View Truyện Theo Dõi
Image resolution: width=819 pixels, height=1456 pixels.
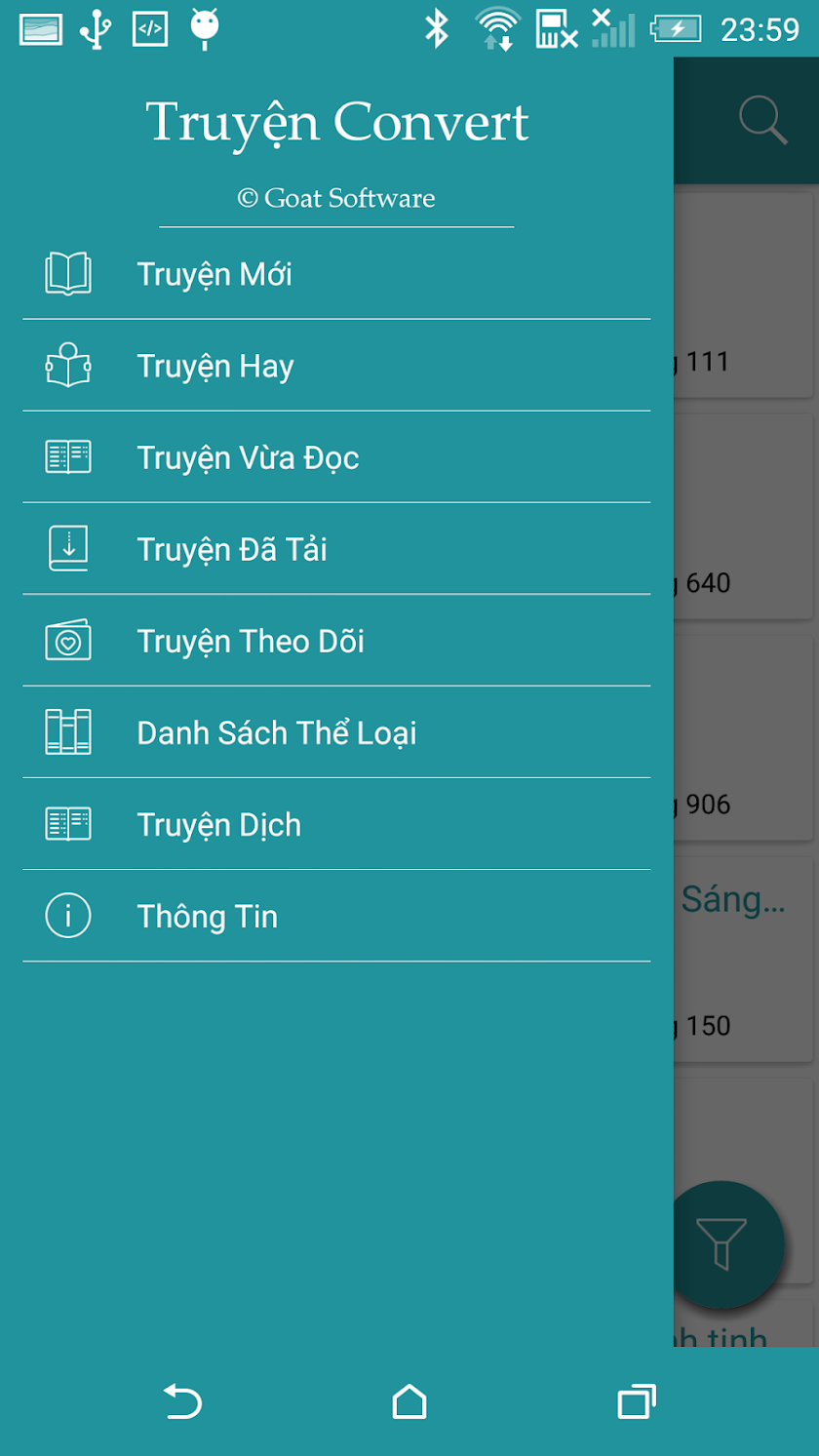tap(251, 642)
